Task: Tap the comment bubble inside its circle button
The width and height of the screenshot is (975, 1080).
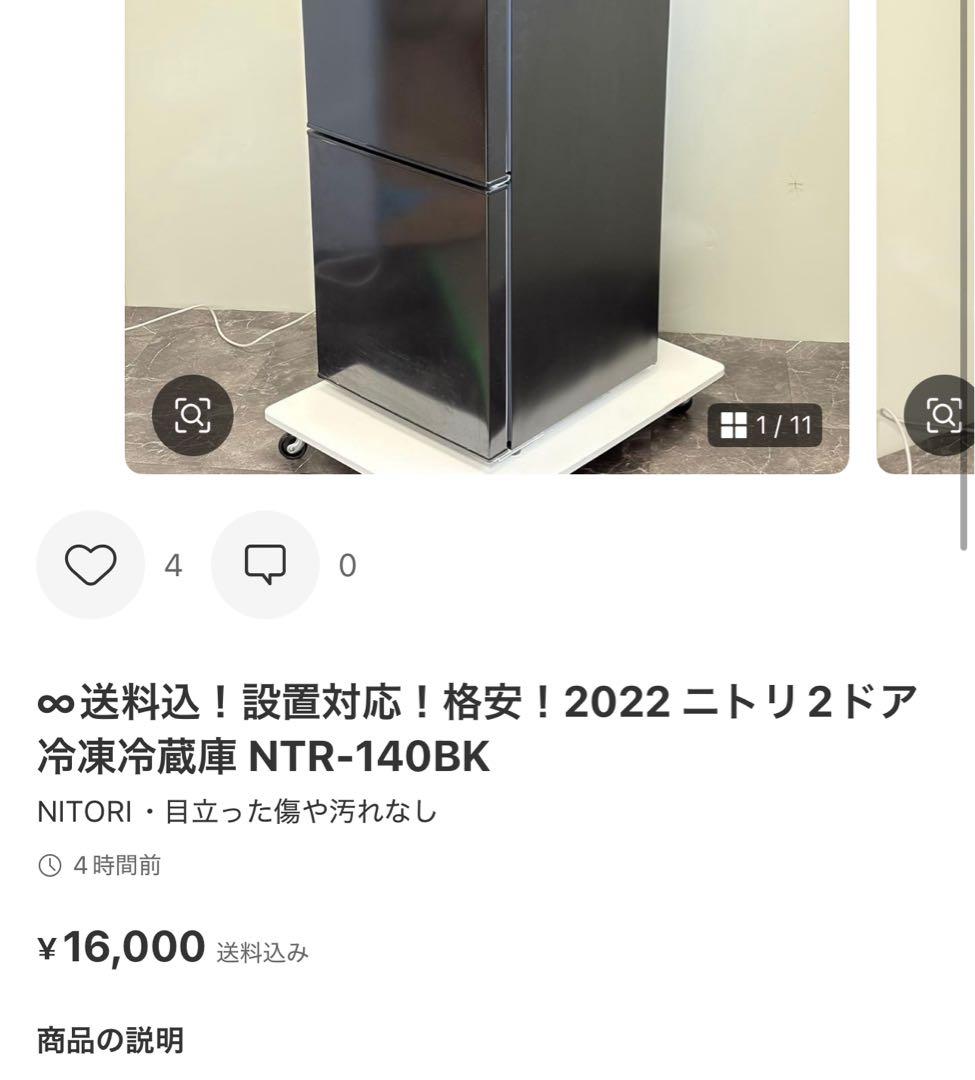Action: (263, 563)
